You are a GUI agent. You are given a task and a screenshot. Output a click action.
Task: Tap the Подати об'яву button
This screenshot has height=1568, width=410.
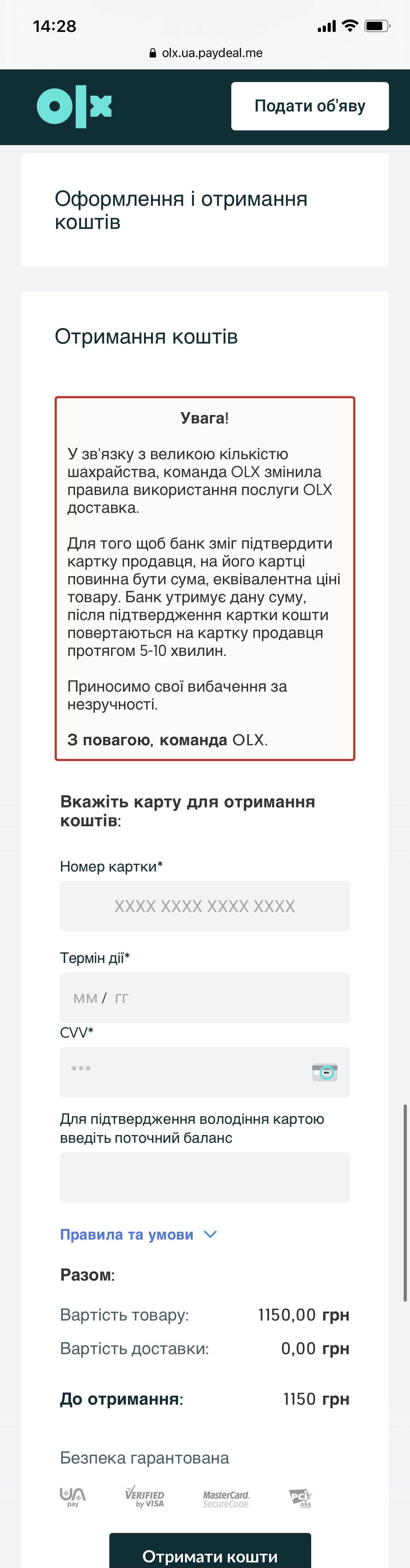tap(310, 106)
